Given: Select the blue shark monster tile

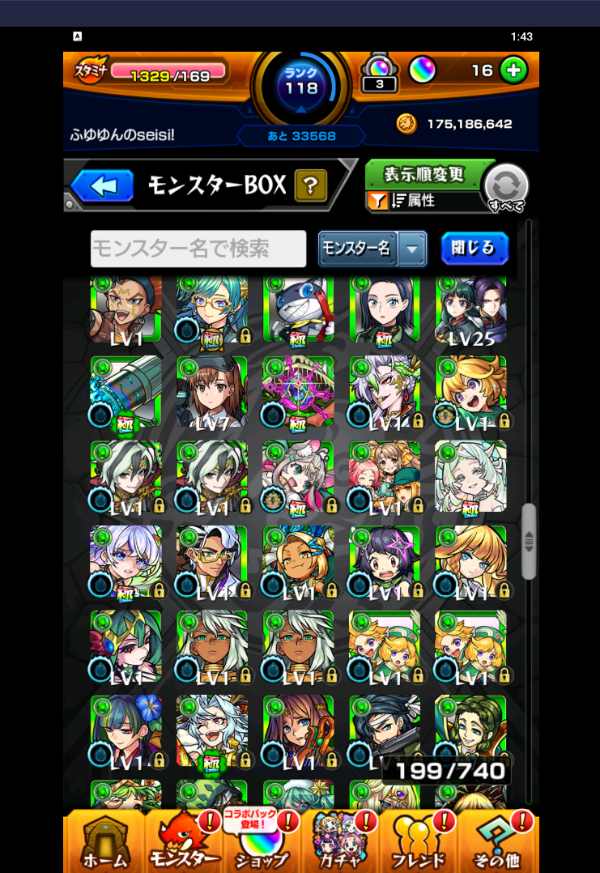Looking at the screenshot, I should click(298, 311).
